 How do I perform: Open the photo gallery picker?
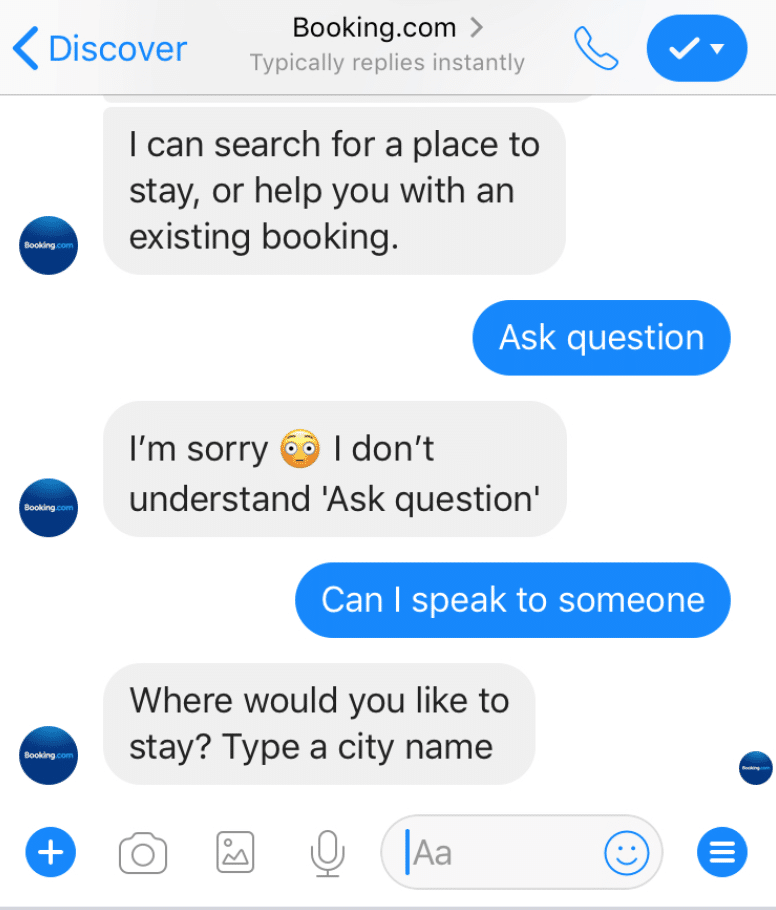(235, 853)
